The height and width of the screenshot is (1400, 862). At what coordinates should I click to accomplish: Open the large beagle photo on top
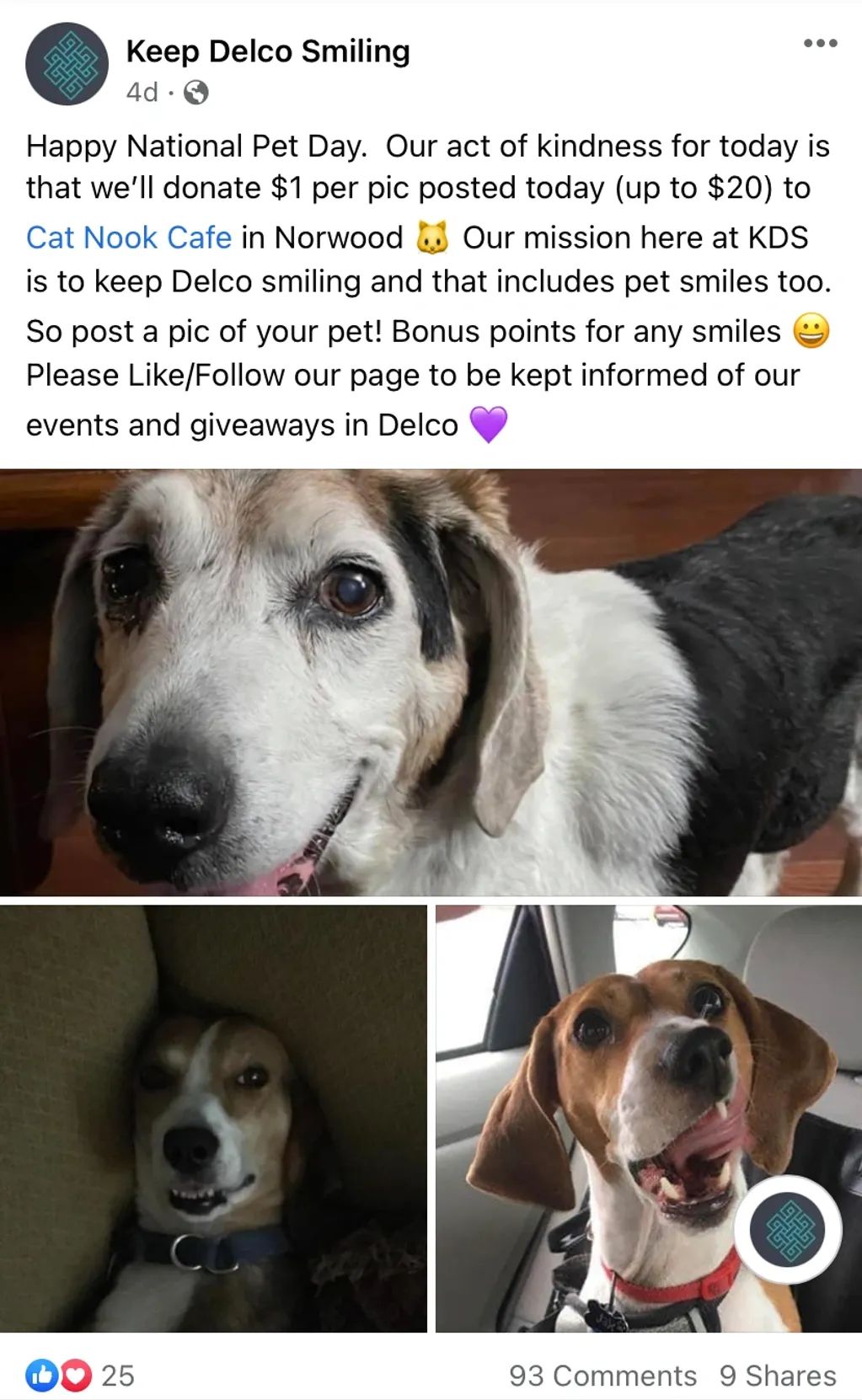coord(431,681)
